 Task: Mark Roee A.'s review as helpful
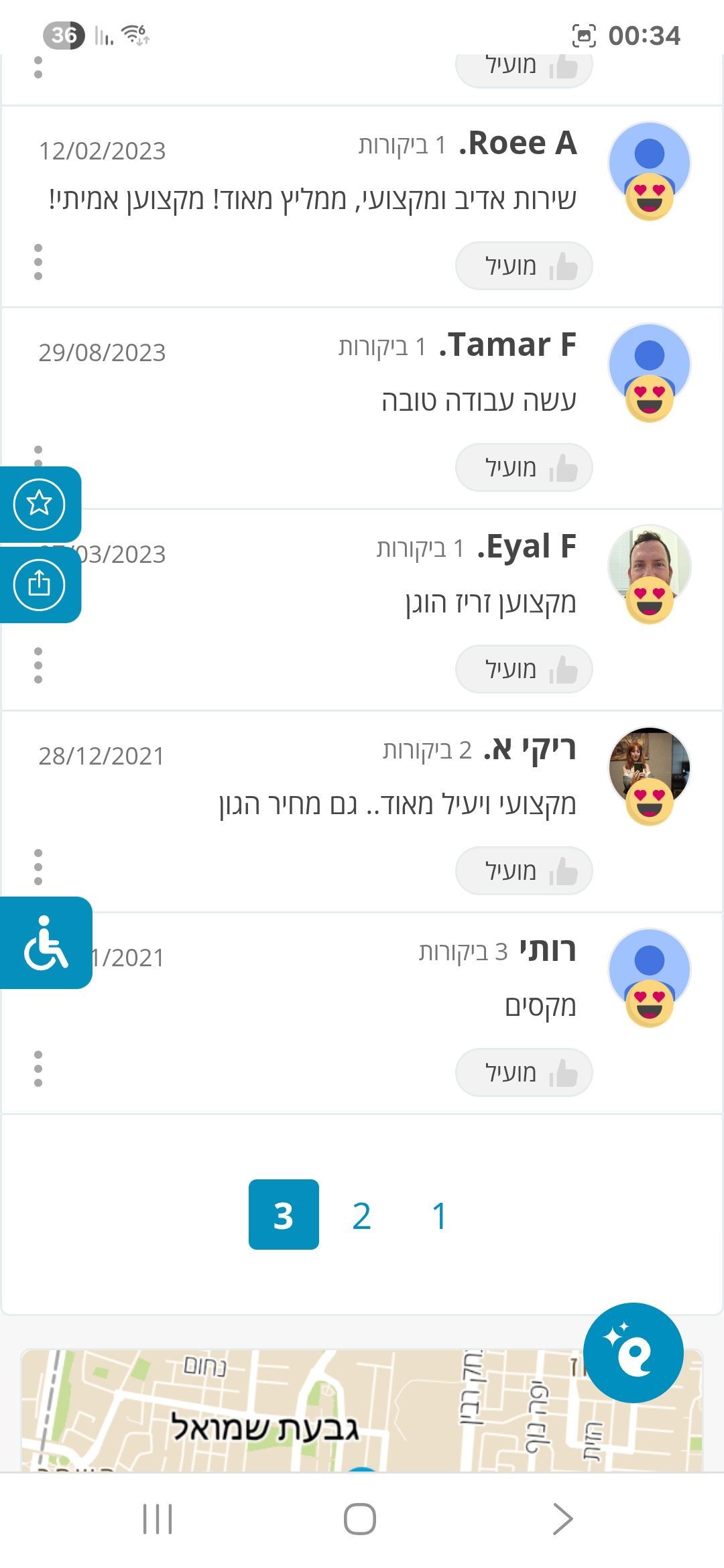(524, 266)
